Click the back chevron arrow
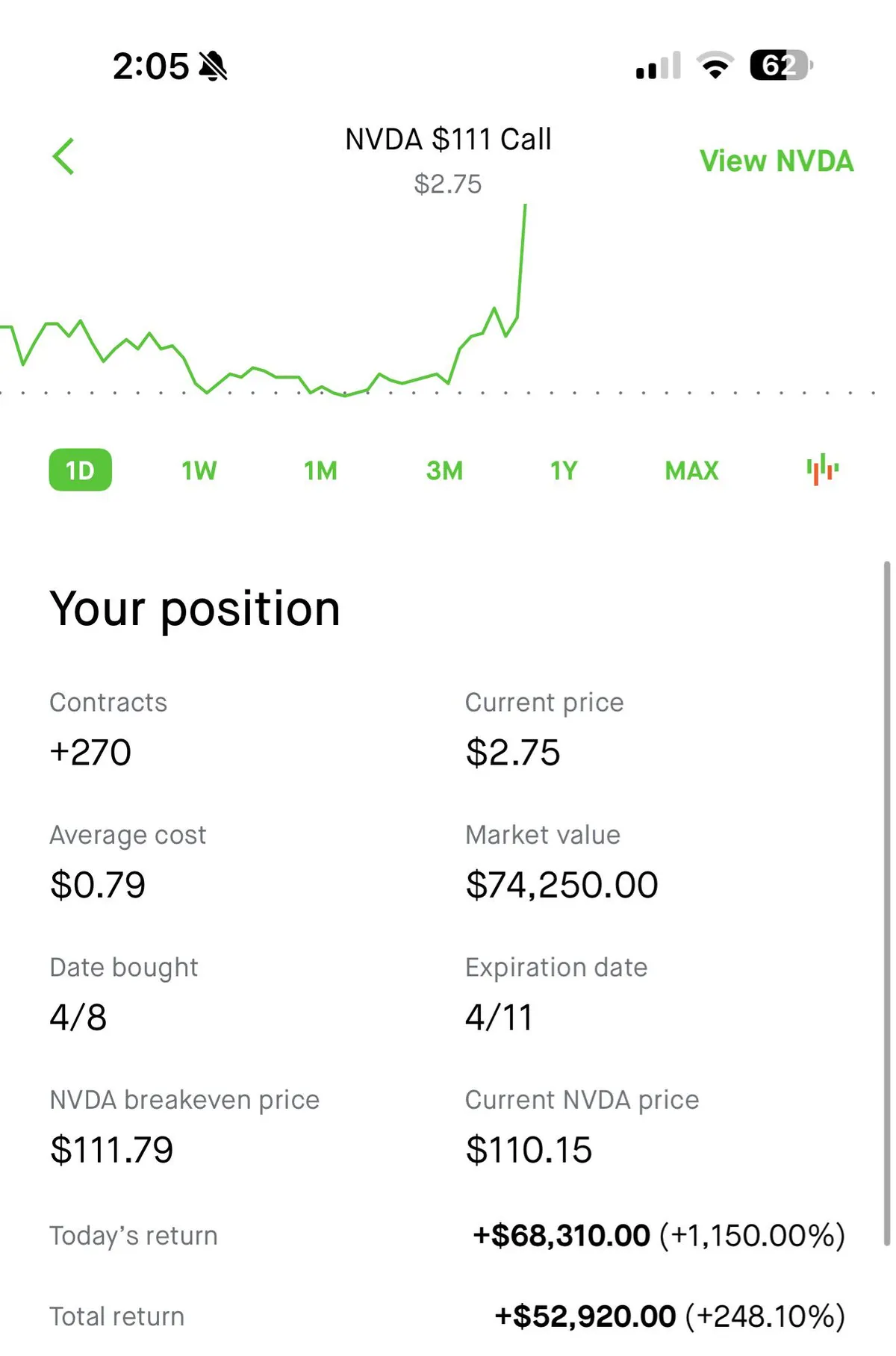Screen dimensions: 896x1356 click(64, 158)
